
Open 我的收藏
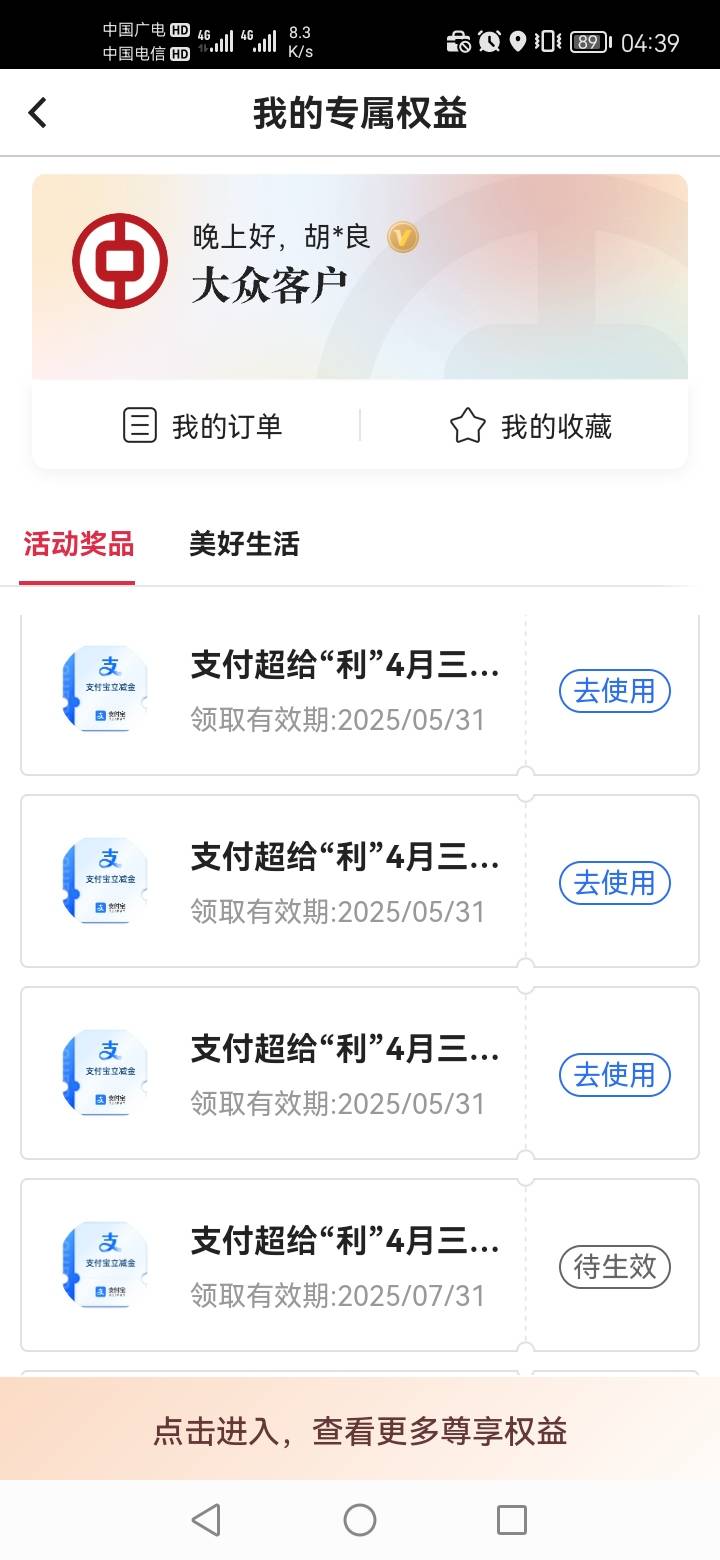pyautogui.click(x=531, y=427)
